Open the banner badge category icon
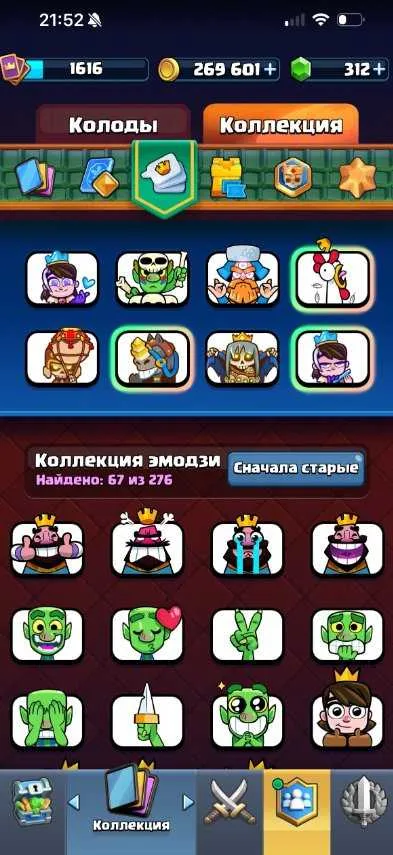This screenshot has width=393, height=855. (x=293, y=178)
